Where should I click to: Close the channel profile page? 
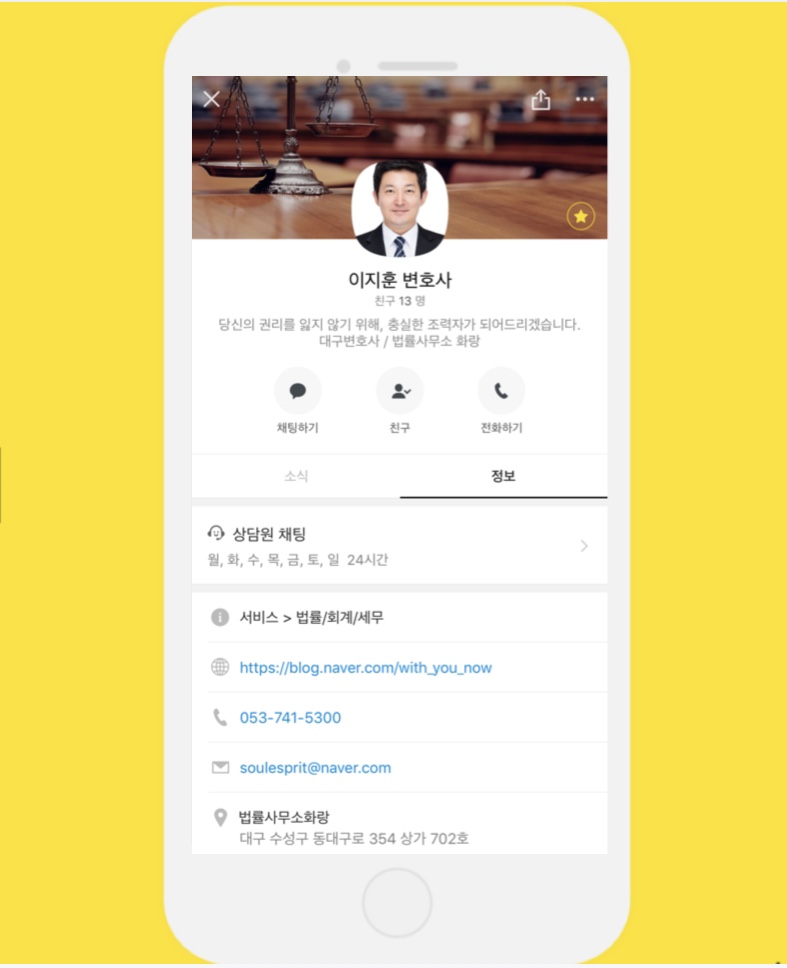(x=211, y=99)
